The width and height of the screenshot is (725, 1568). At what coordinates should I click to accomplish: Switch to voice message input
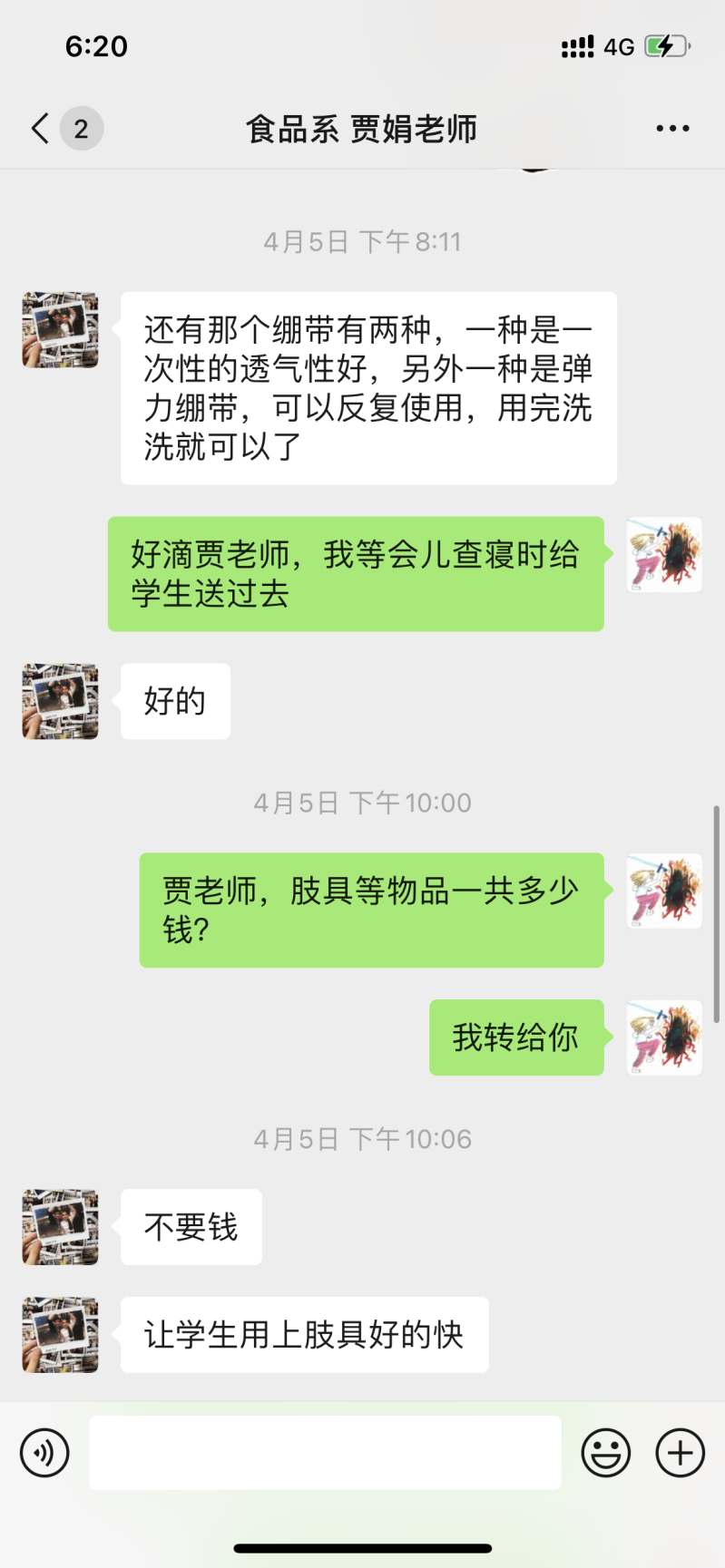(x=44, y=1453)
